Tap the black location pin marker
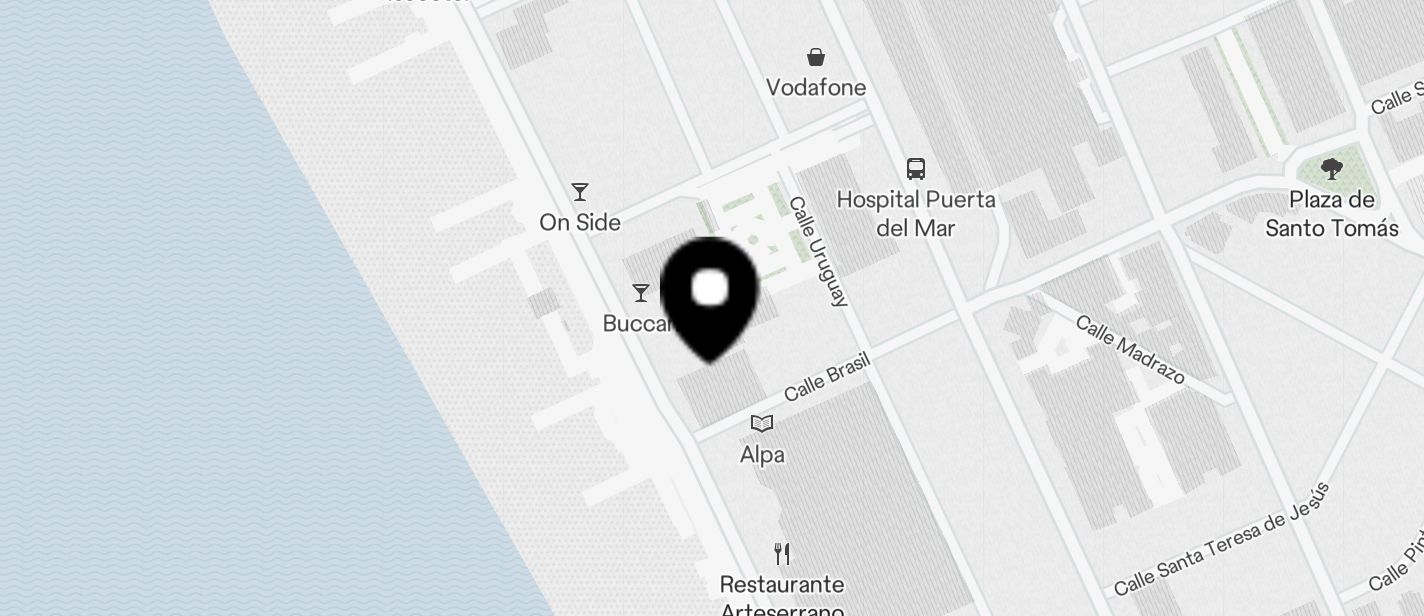The width and height of the screenshot is (1424, 616). coord(710,292)
